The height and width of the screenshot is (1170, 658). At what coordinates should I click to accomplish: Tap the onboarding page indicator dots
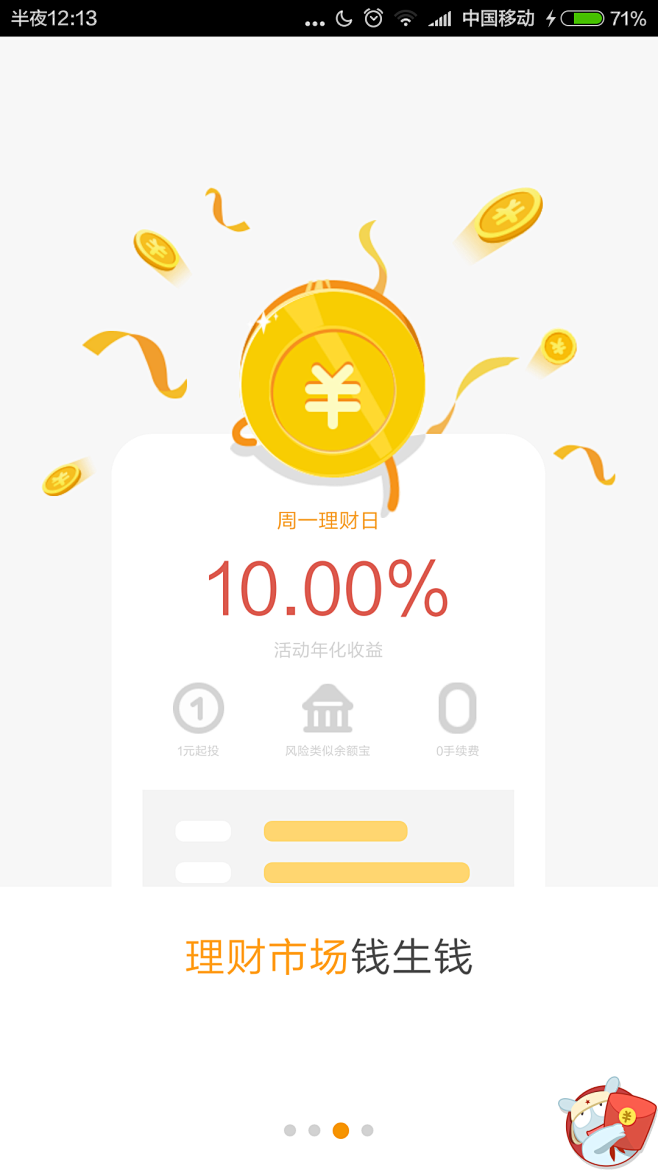(x=328, y=1130)
